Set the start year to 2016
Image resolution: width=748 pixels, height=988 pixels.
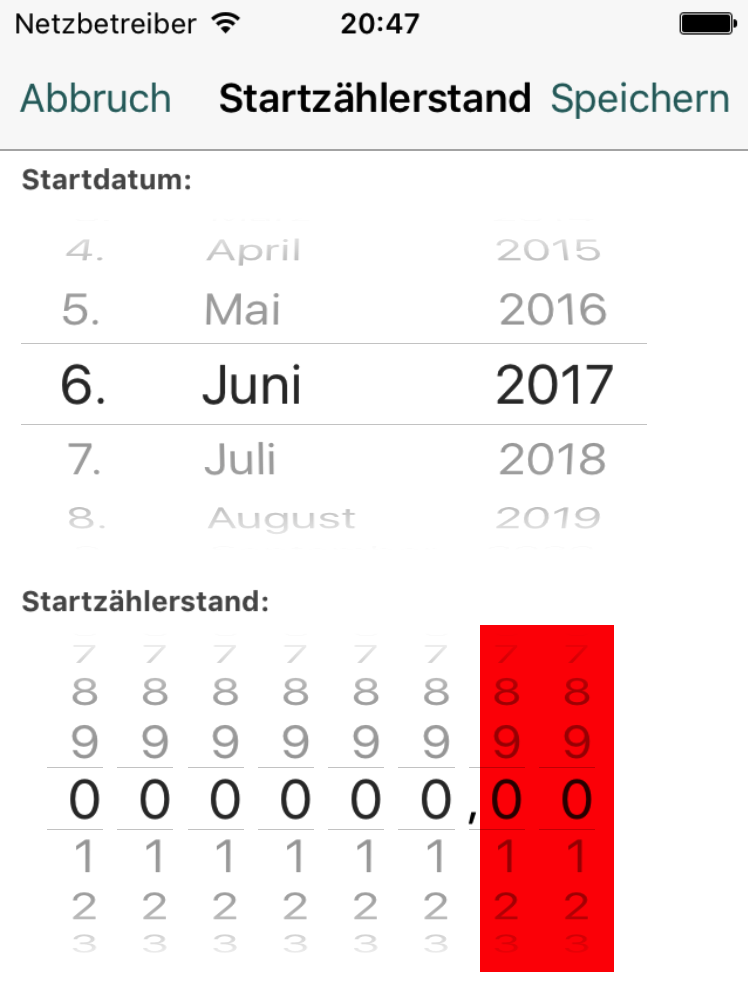[x=553, y=310]
